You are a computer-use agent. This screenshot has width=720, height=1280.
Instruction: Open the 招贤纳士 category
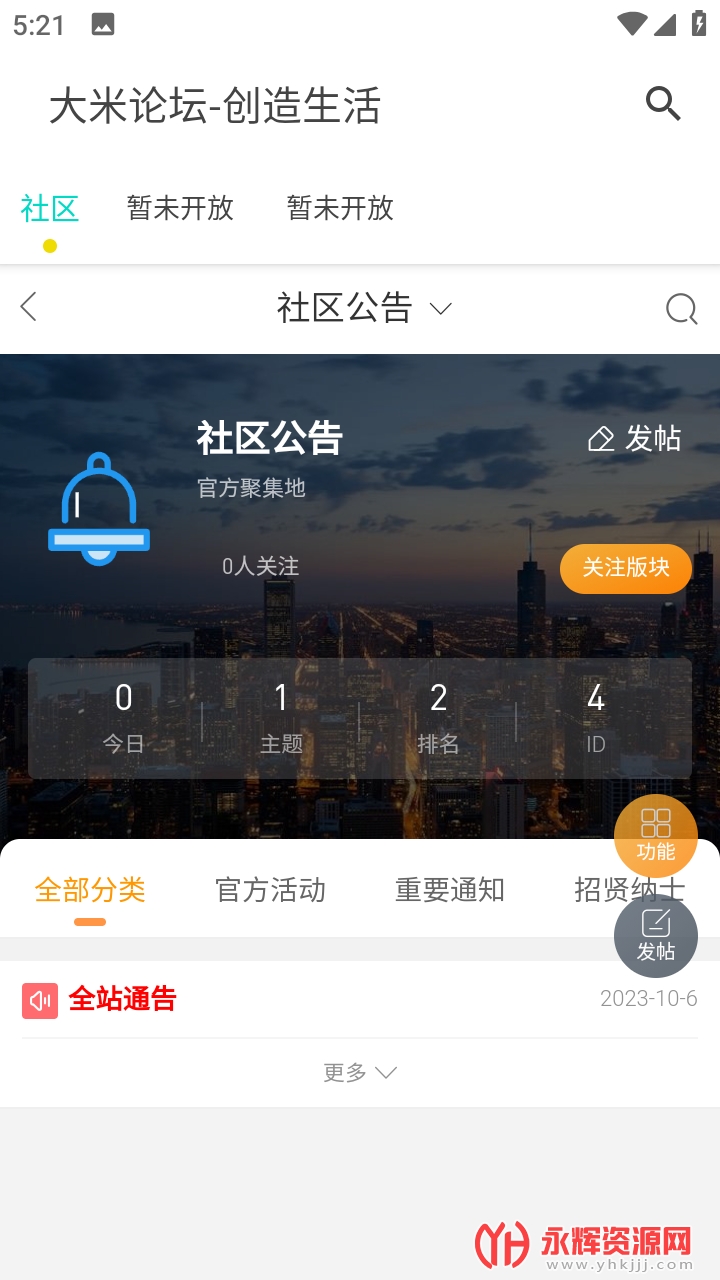tap(590, 888)
